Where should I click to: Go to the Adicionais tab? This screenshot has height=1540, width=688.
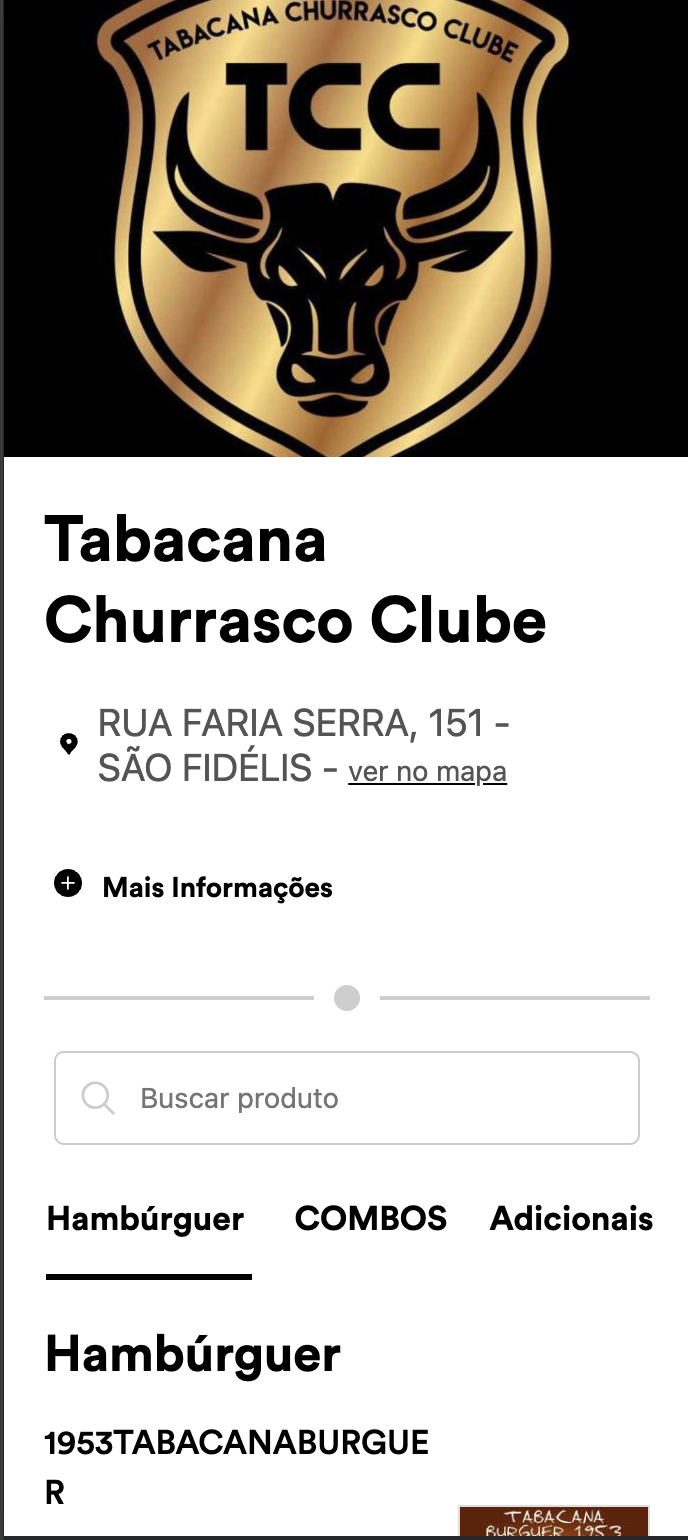coord(571,1219)
